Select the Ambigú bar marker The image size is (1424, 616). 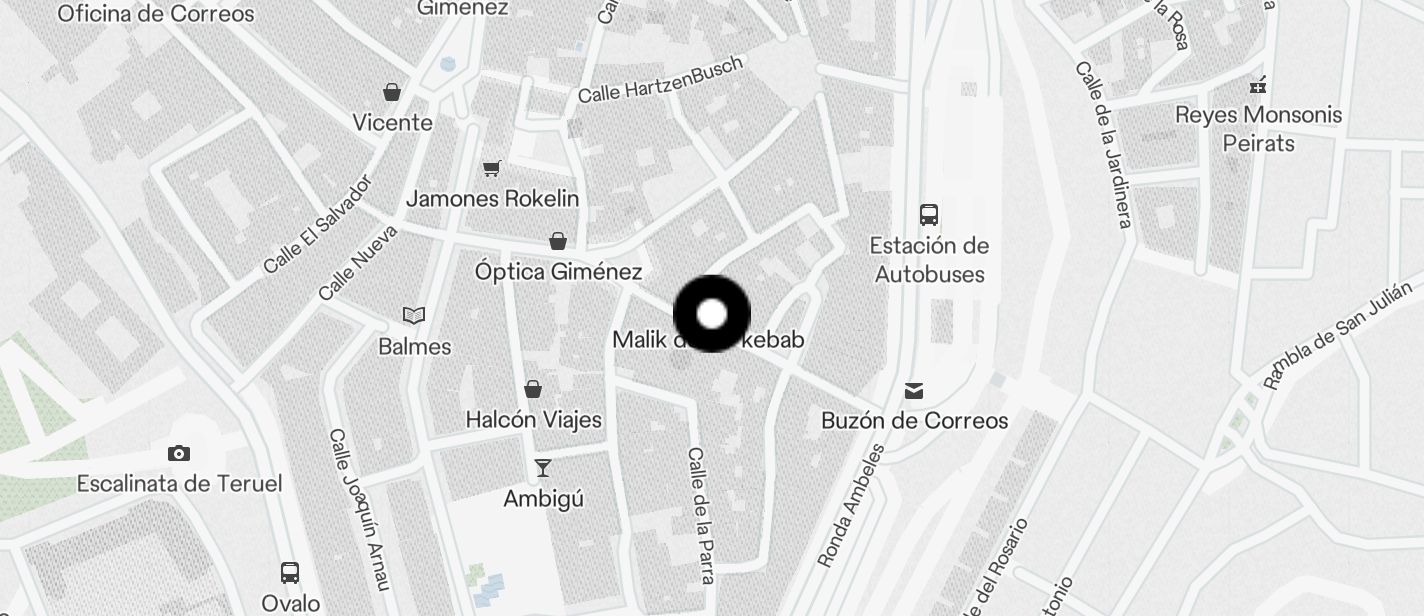pyautogui.click(x=543, y=468)
